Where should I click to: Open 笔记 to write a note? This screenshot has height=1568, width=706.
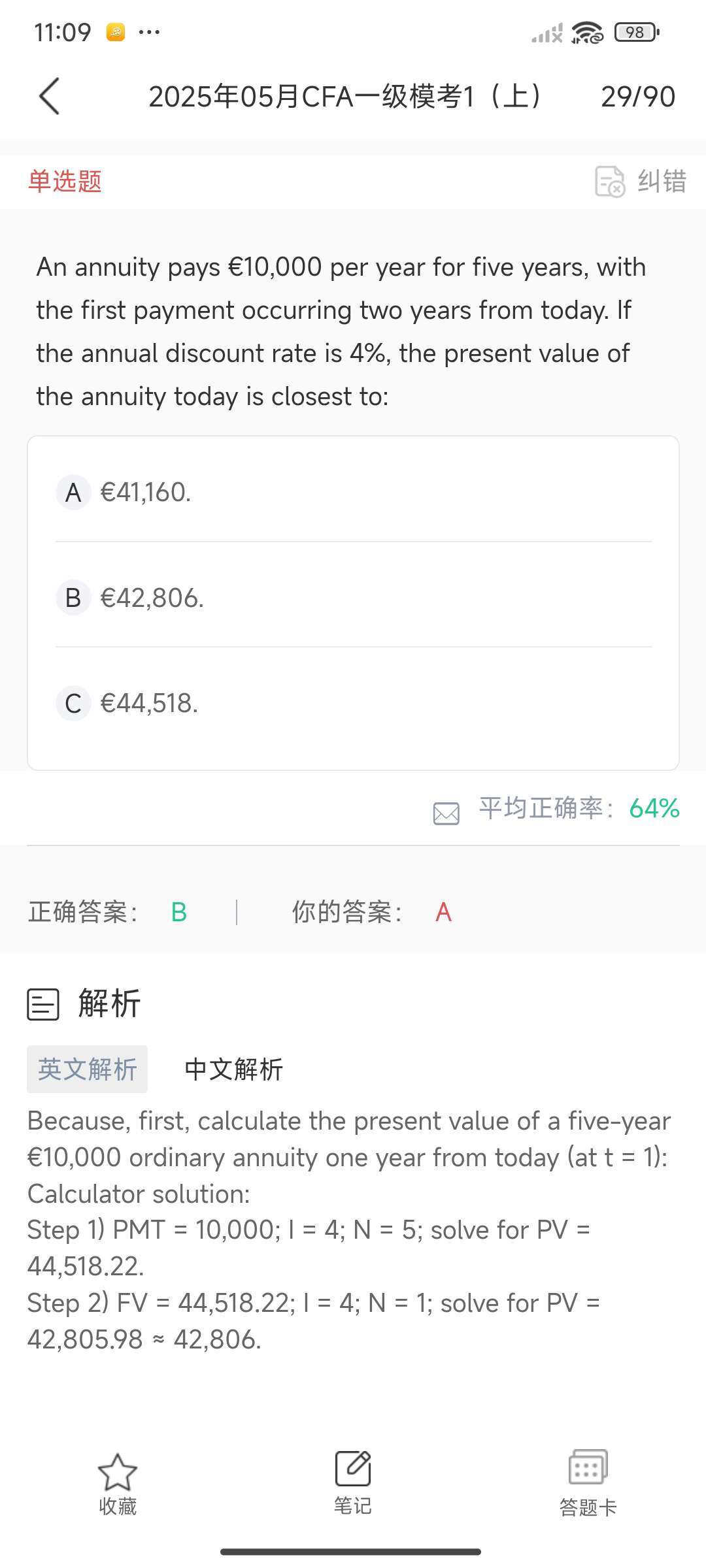(353, 1483)
